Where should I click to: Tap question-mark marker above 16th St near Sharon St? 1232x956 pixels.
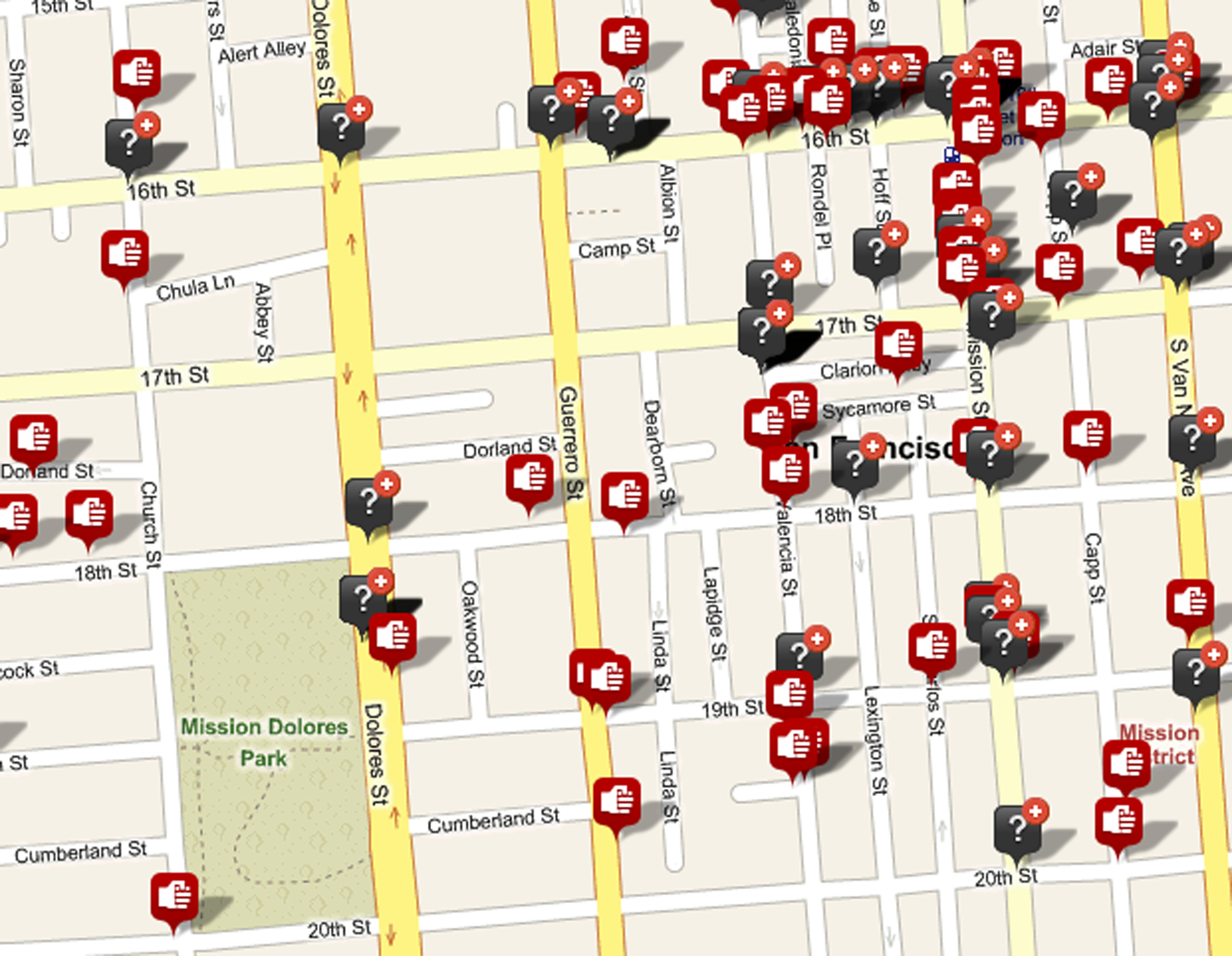(128, 143)
